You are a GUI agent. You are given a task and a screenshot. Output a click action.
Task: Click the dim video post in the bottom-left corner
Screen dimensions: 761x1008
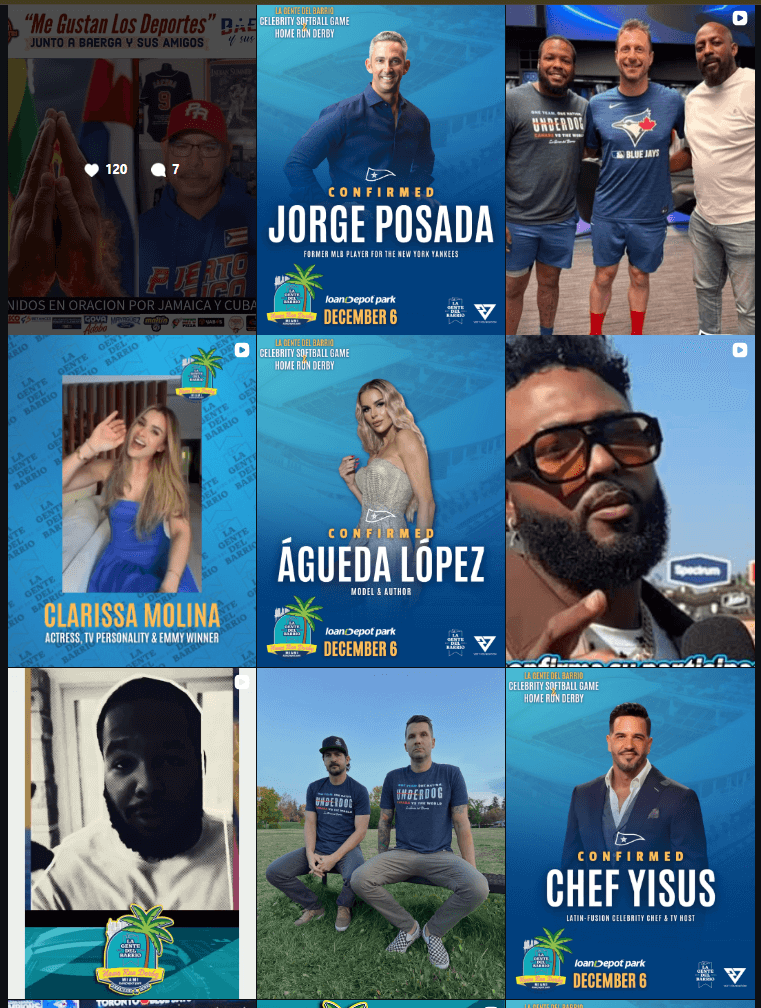131,832
